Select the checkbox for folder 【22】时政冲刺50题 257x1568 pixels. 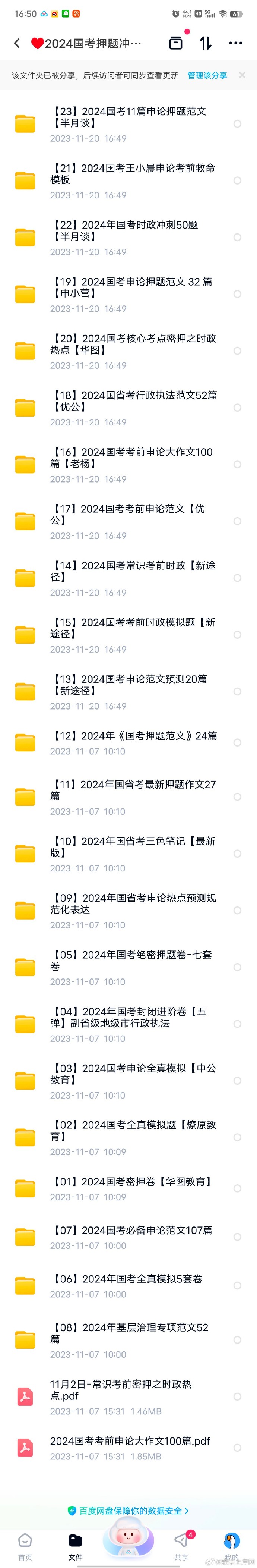point(238,238)
